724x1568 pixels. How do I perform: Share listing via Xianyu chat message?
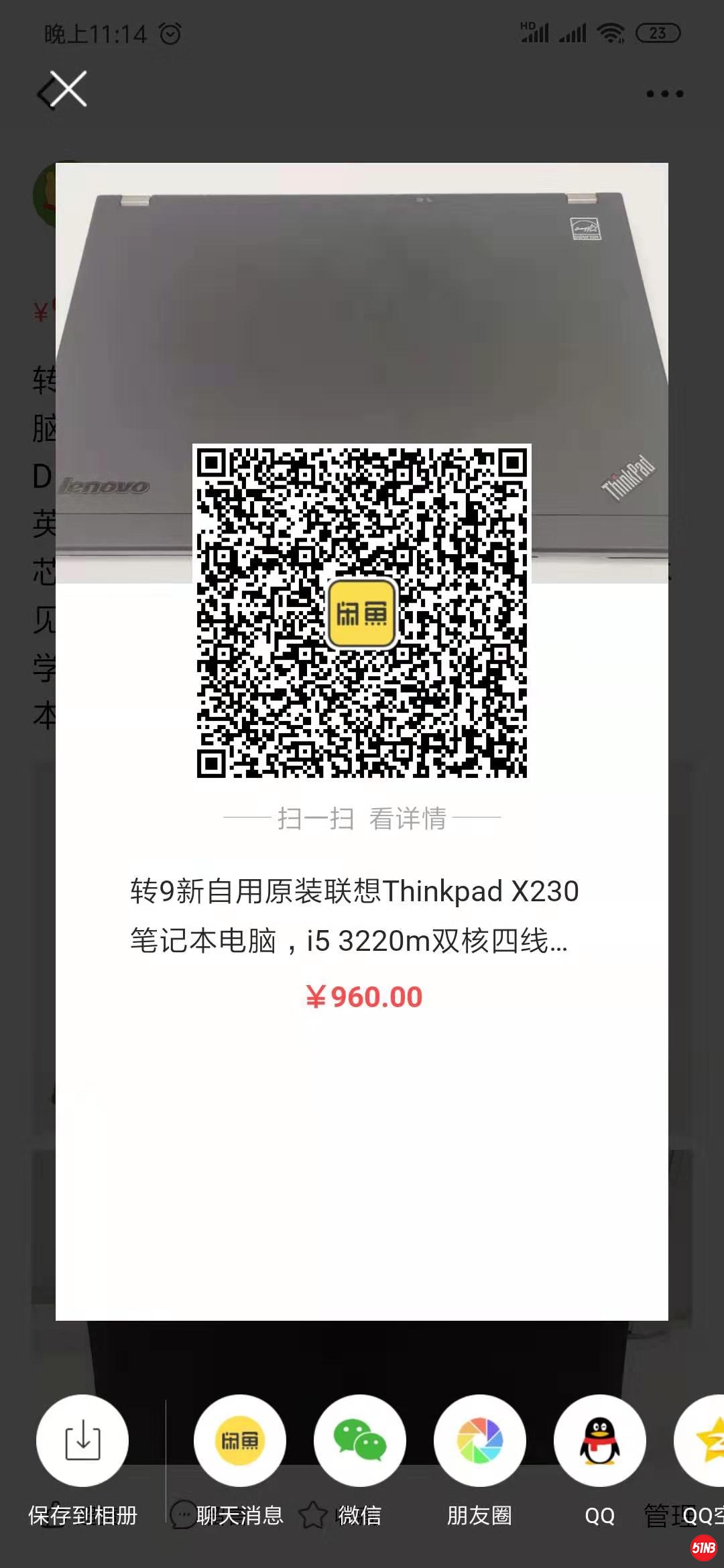[239, 1441]
